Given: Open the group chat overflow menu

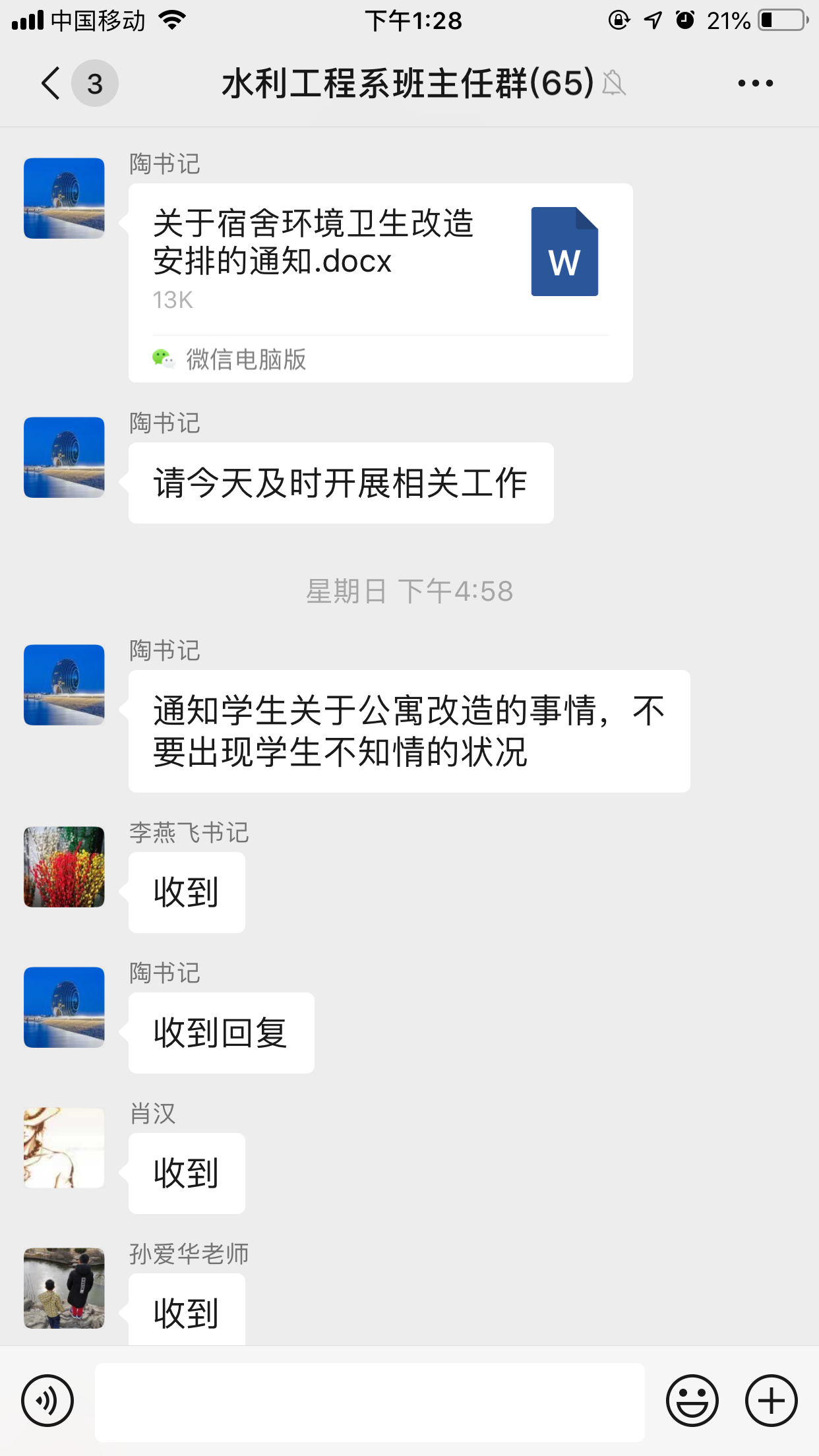Looking at the screenshot, I should point(755,84).
